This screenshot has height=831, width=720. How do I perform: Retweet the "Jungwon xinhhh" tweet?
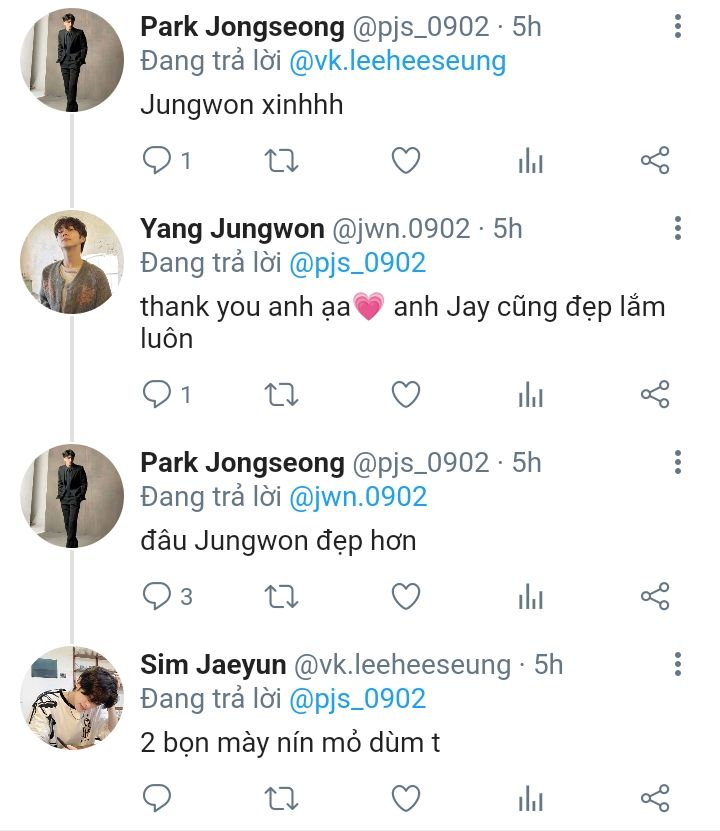(x=281, y=161)
